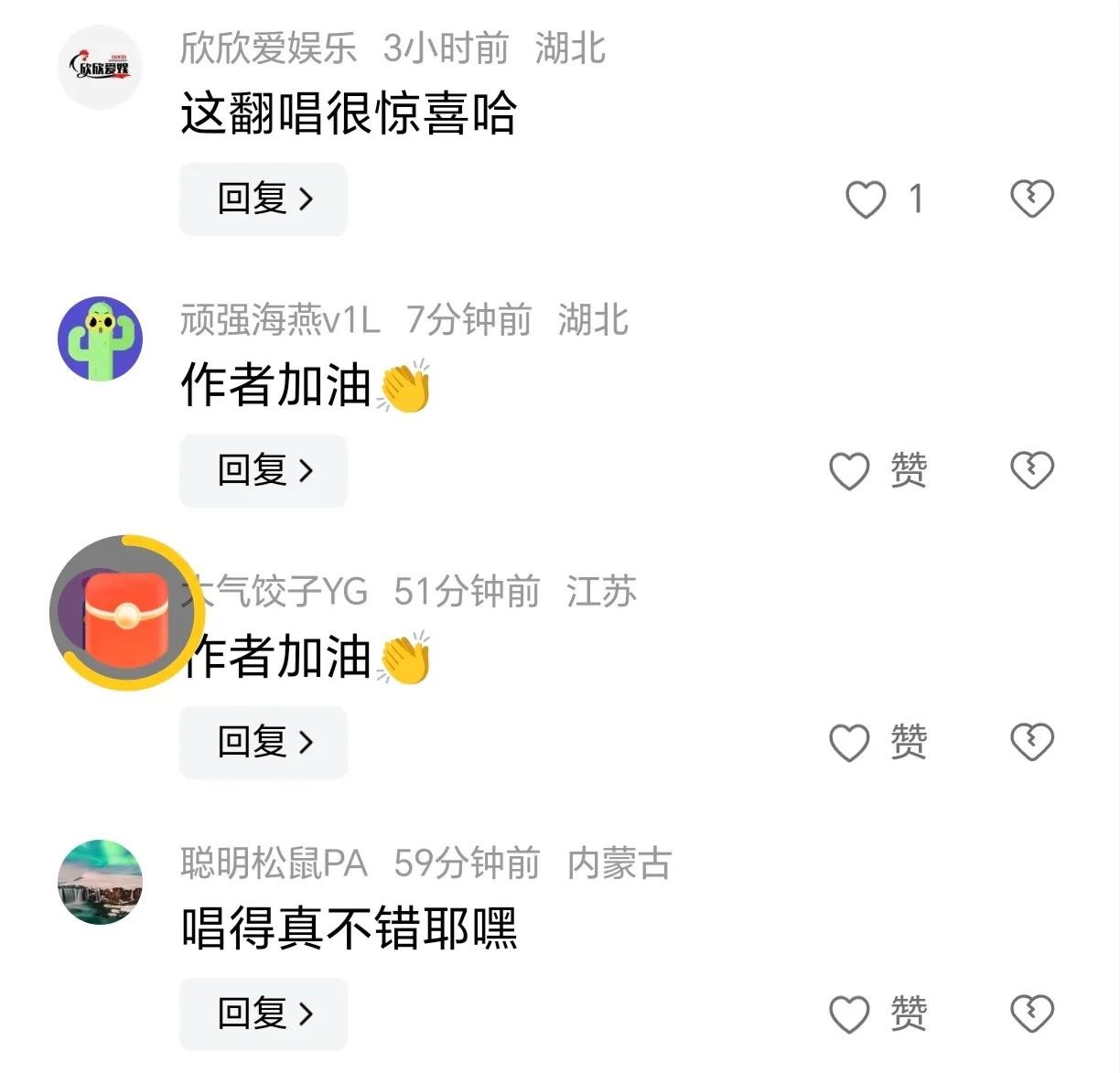Open 欣欣爱娱乐's profile avatar

[100, 67]
